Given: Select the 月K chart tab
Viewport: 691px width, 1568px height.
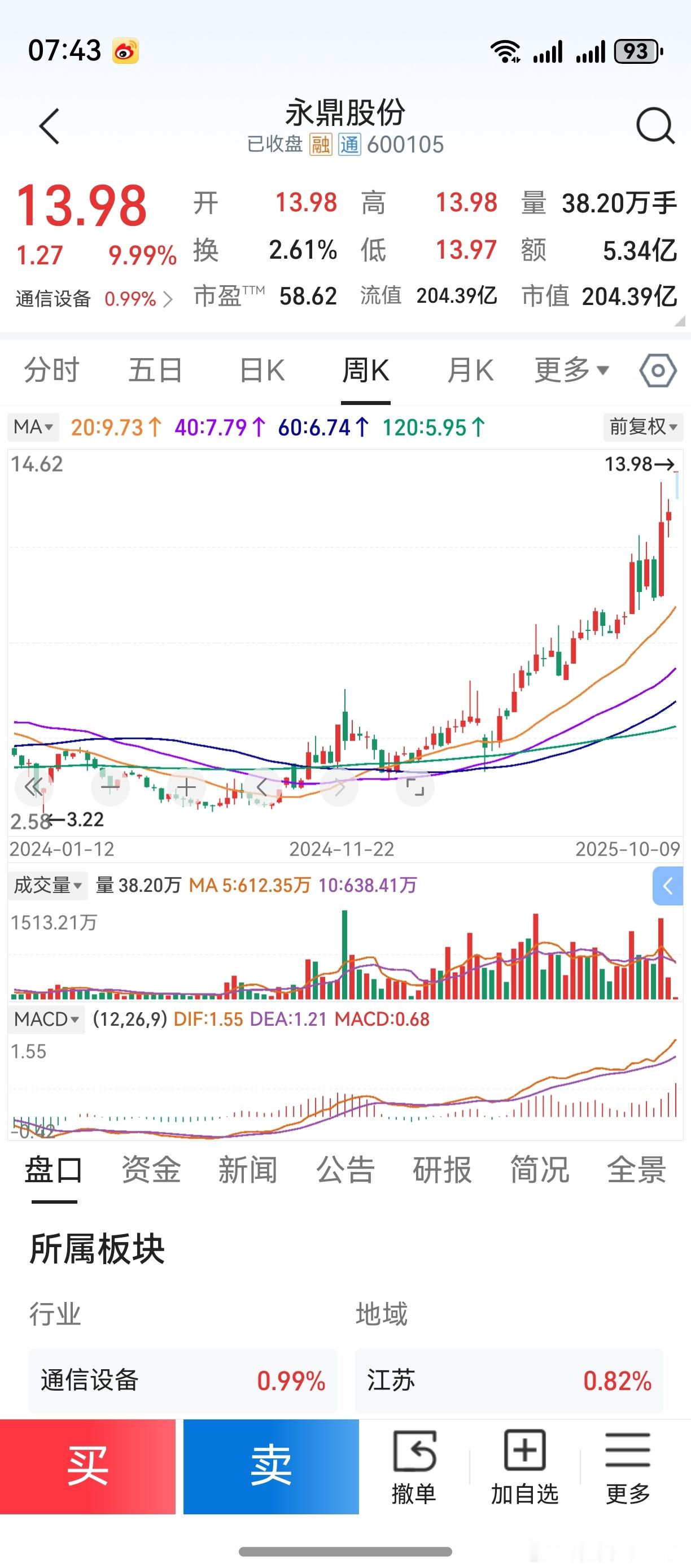Looking at the screenshot, I should click(470, 370).
